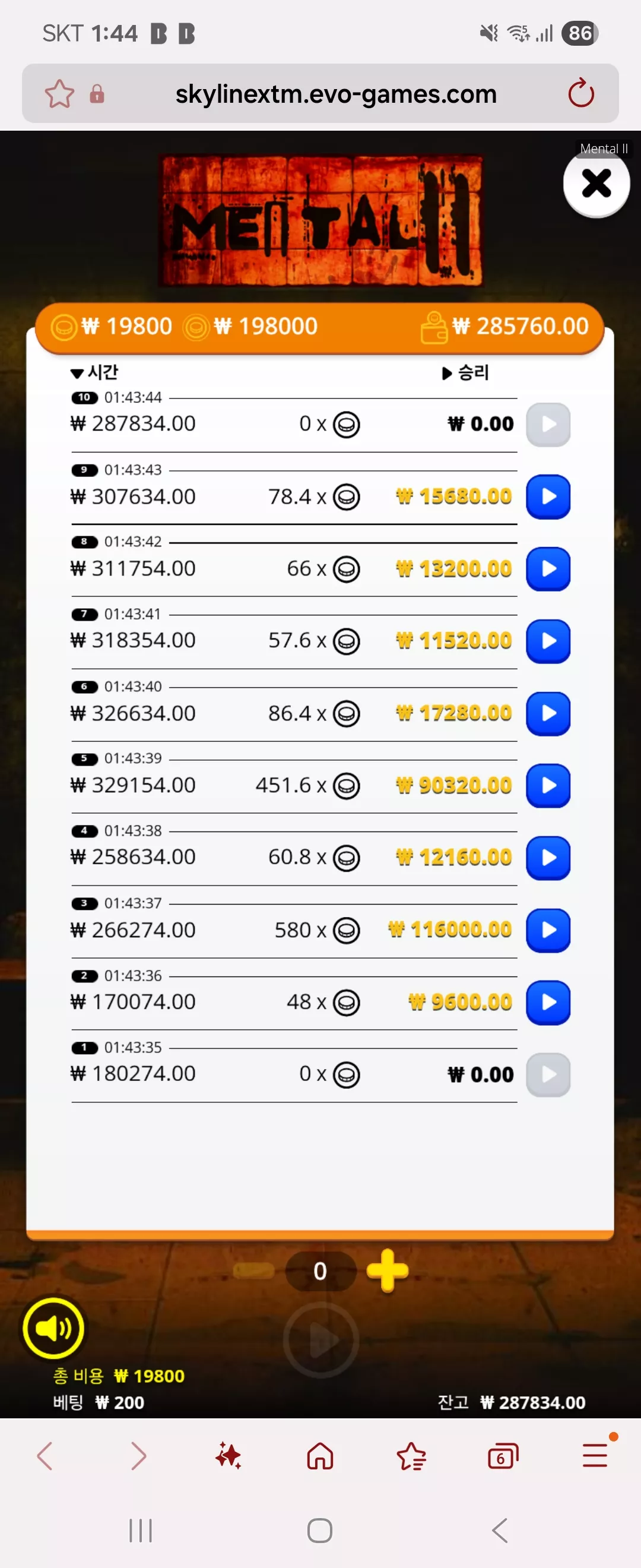Tap the address bar URL
641x1568 pixels.
click(x=336, y=94)
